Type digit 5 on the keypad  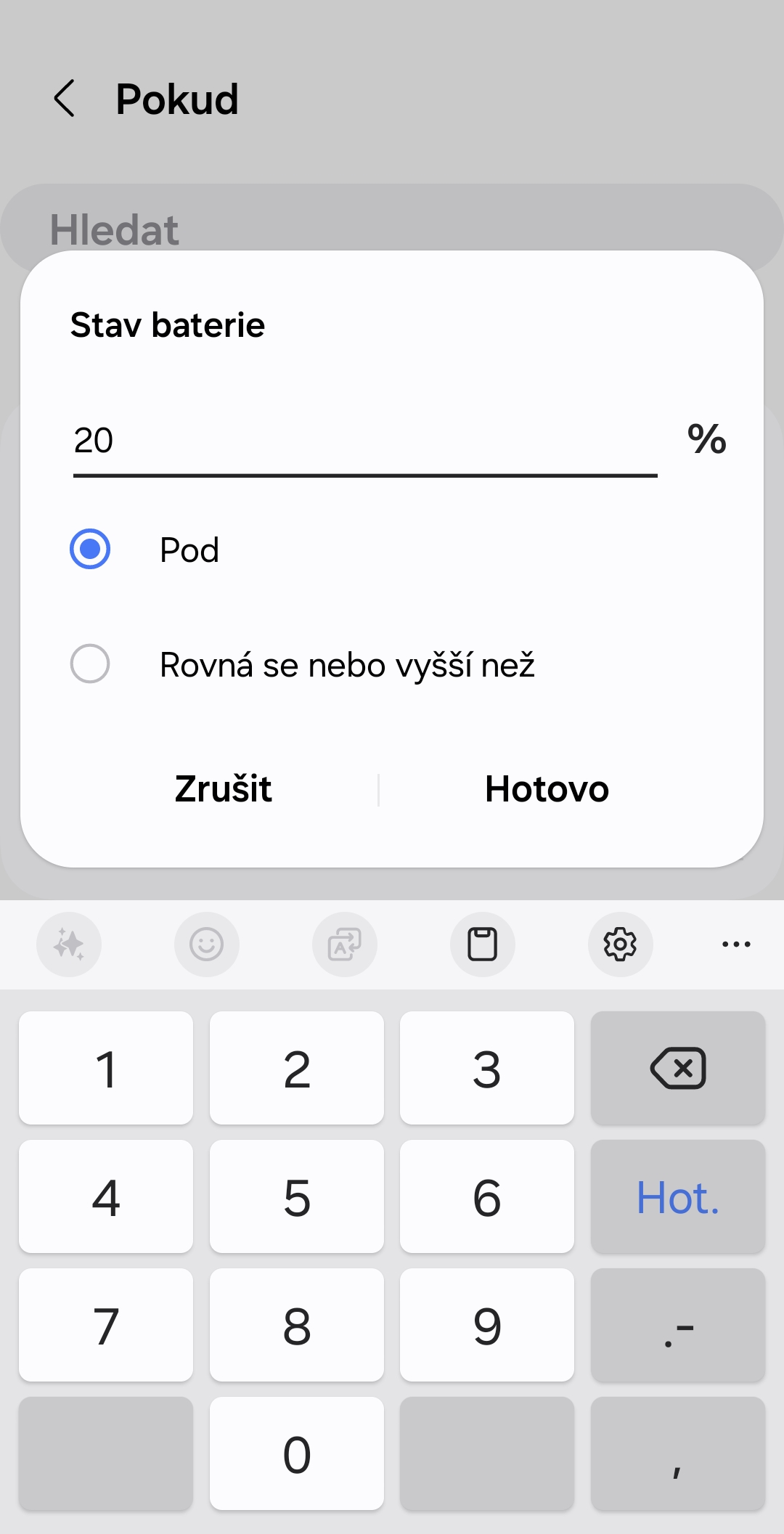(x=297, y=1196)
